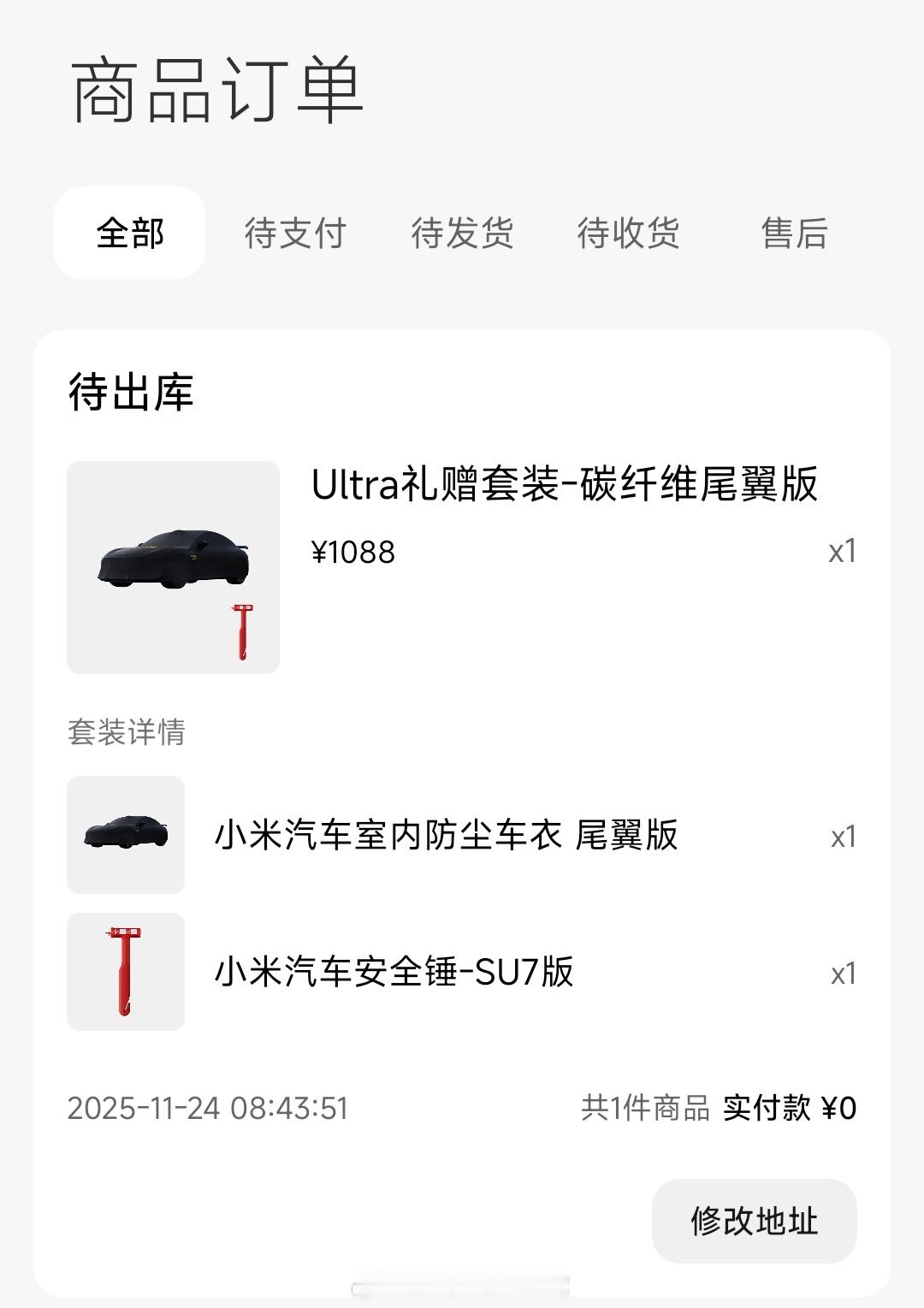Open the 待发货 orders tab

(x=462, y=233)
